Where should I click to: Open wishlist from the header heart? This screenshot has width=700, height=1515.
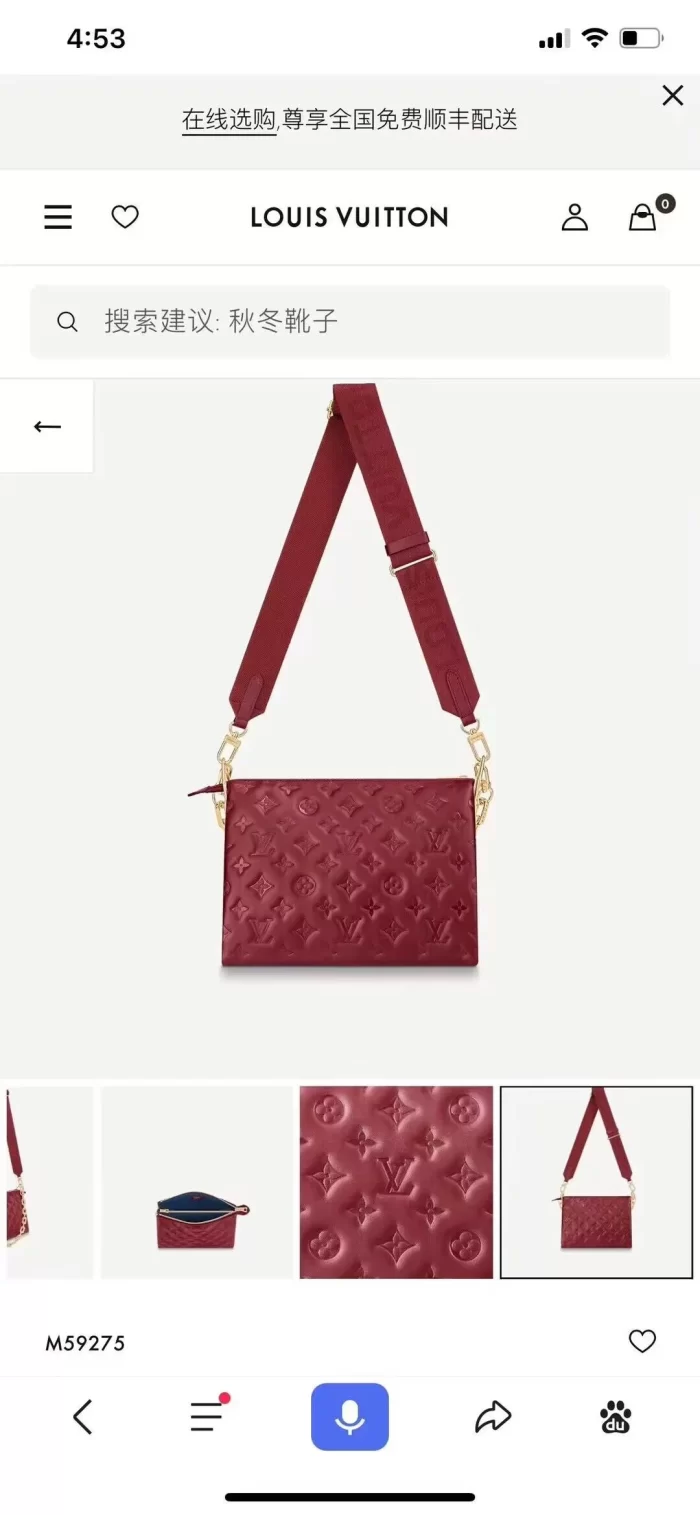click(125, 217)
